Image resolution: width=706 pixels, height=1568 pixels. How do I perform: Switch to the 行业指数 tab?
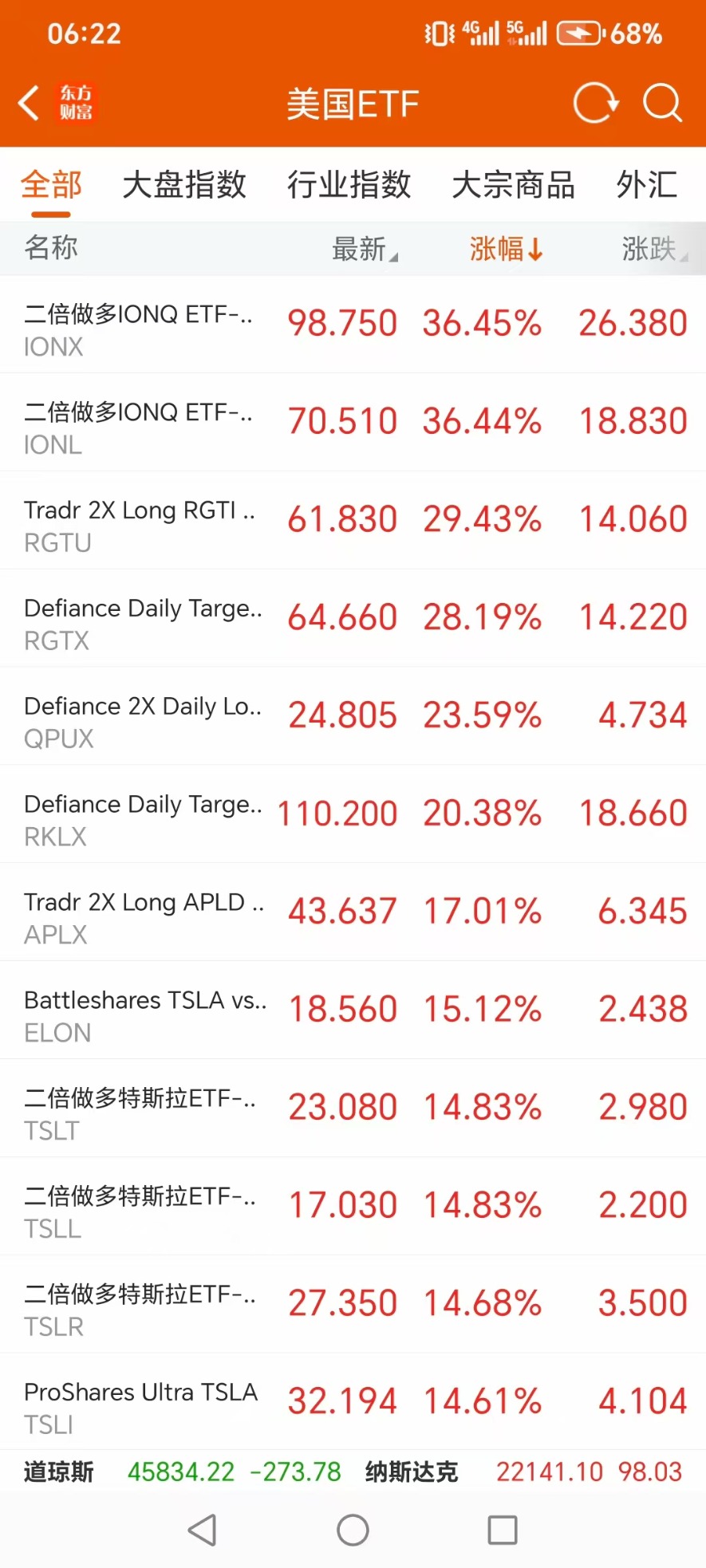[349, 185]
